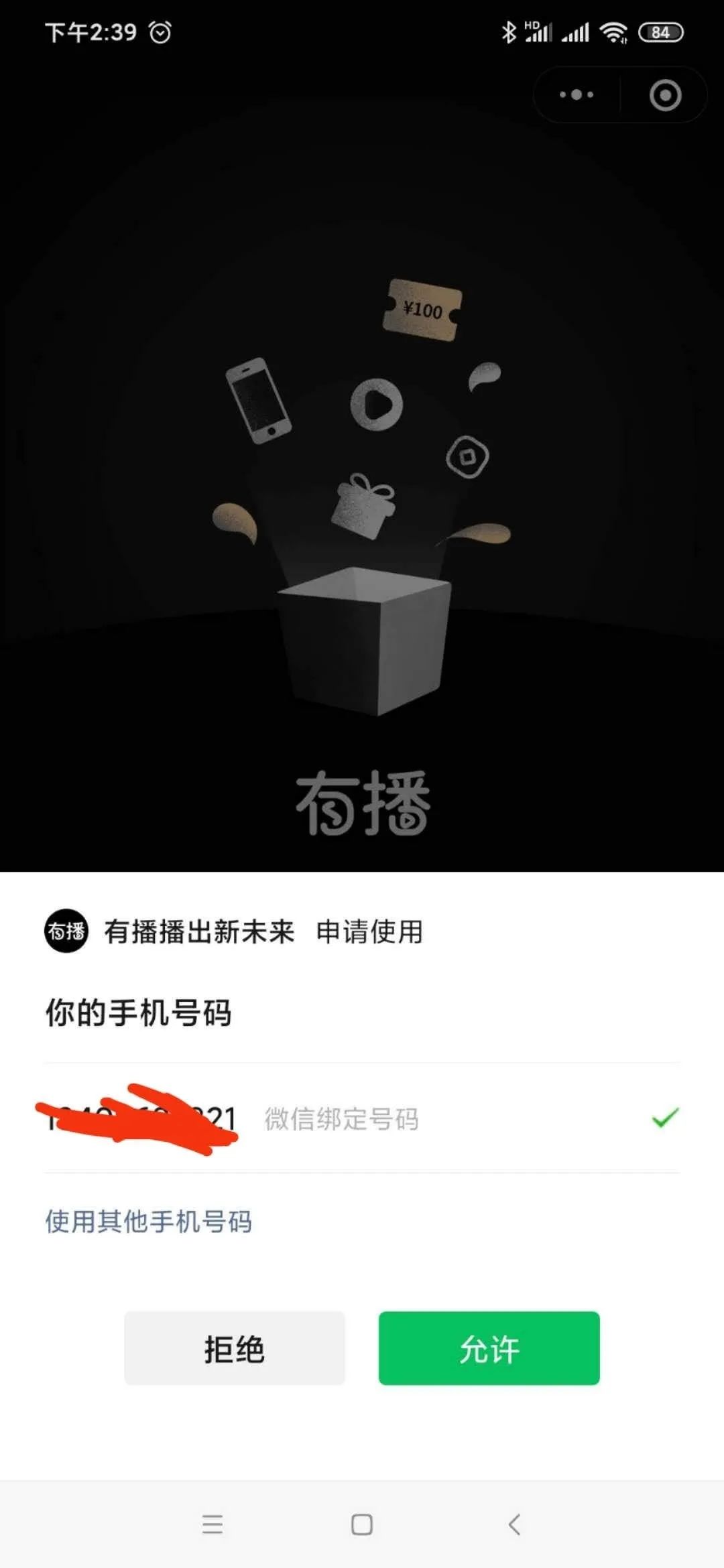Image resolution: width=724 pixels, height=1568 pixels.
Task: Allow phone number access with 允许
Action: click(x=489, y=1348)
